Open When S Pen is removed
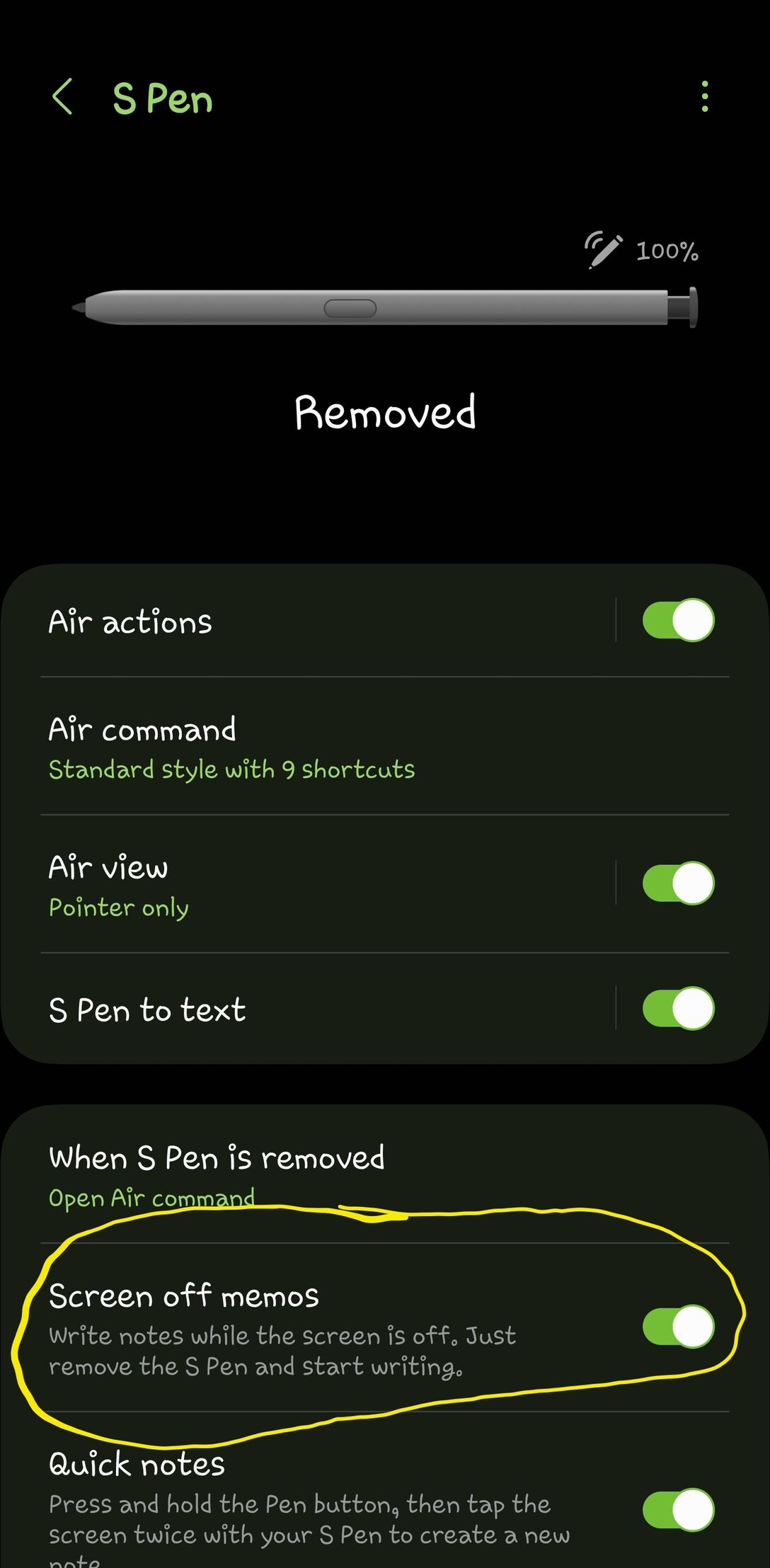 [385, 1175]
